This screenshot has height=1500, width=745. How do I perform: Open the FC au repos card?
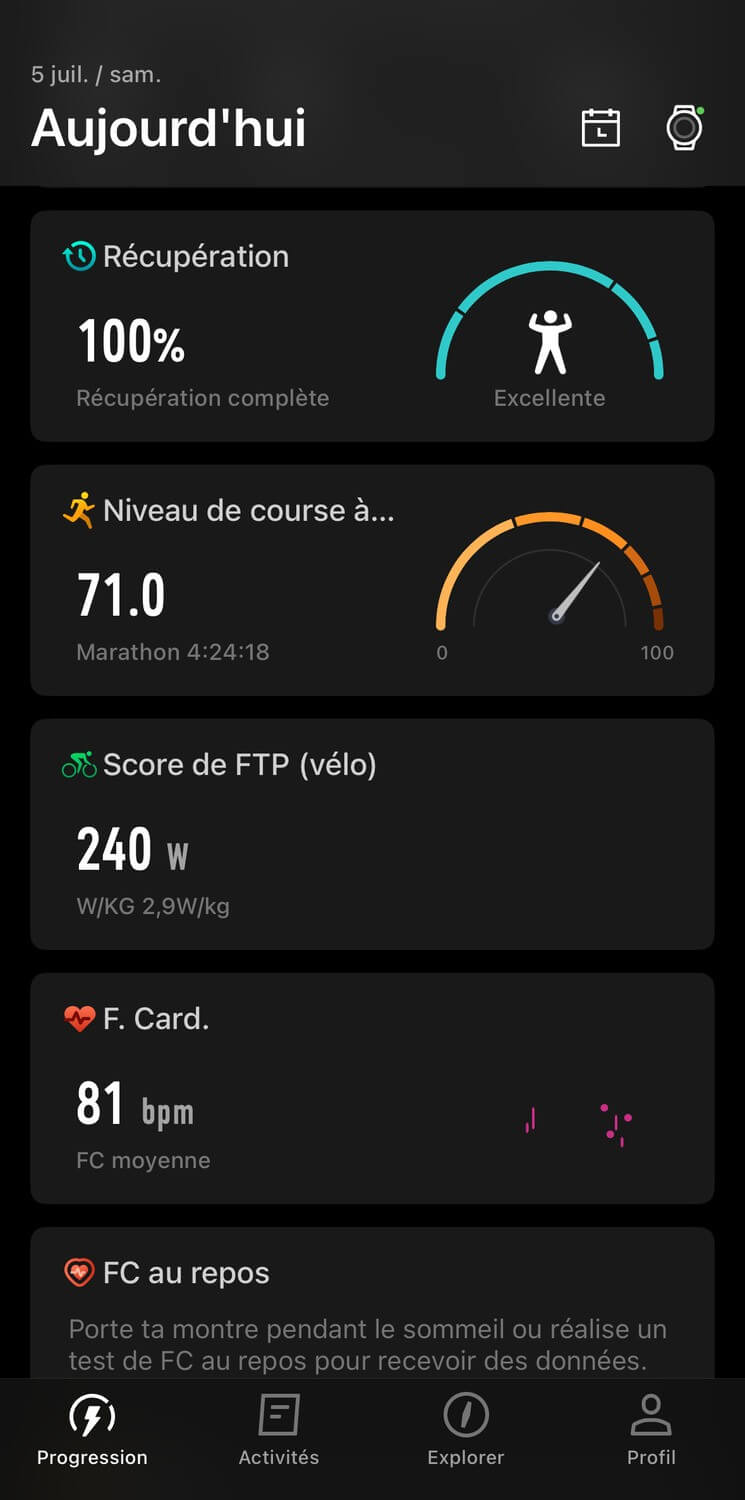tap(372, 1303)
